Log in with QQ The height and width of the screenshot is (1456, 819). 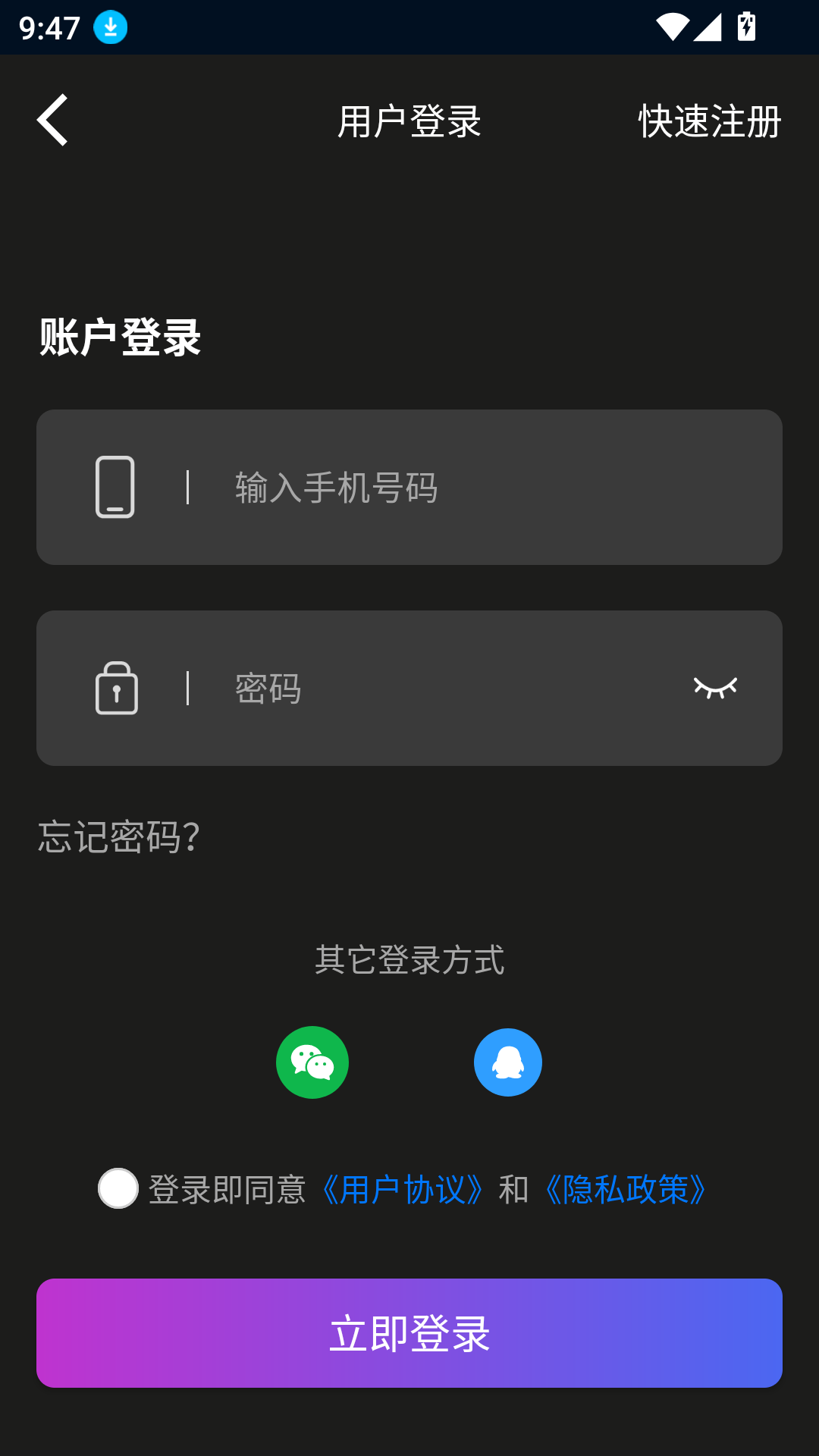(508, 1062)
